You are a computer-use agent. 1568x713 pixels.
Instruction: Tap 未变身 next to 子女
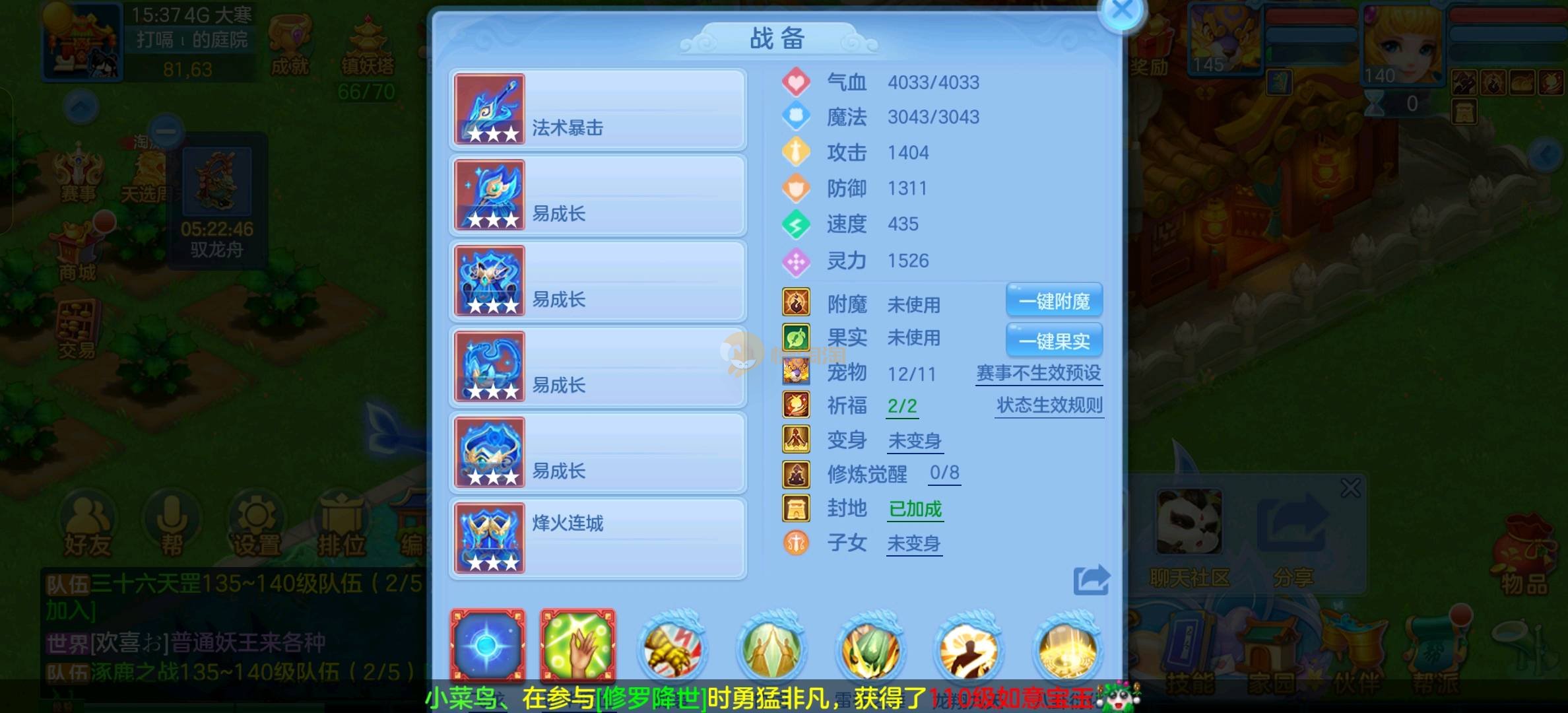[914, 543]
